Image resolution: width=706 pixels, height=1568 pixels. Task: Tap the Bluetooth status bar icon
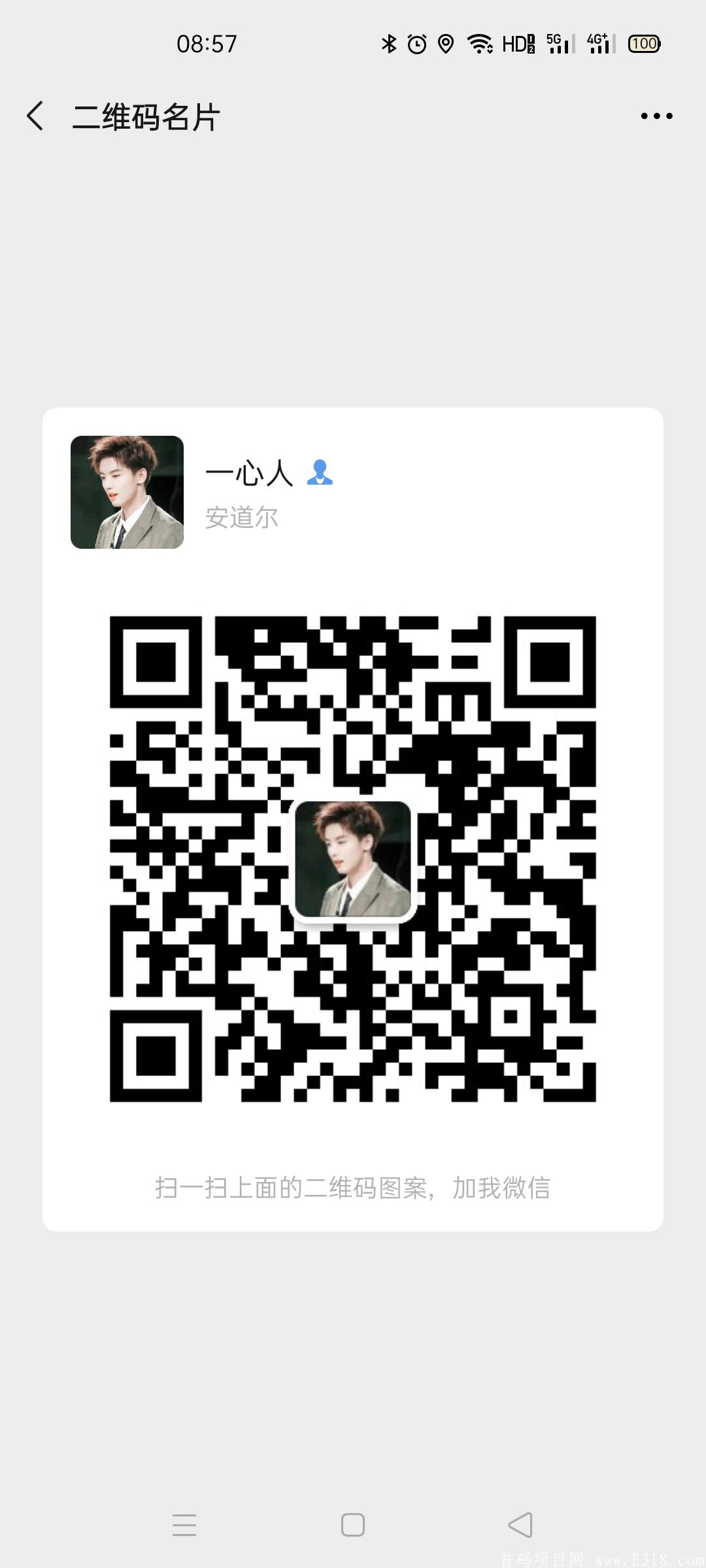[x=389, y=43]
